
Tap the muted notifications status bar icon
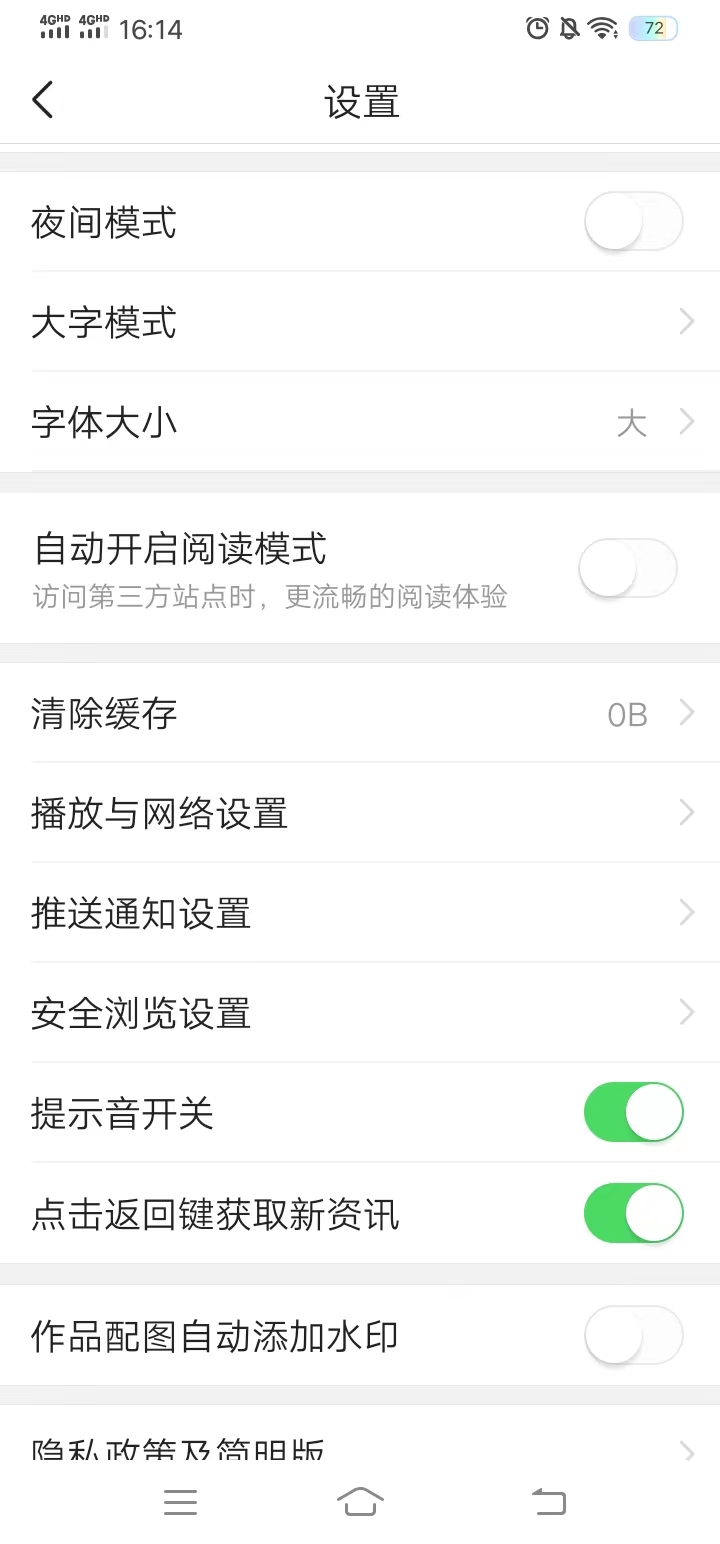click(568, 29)
